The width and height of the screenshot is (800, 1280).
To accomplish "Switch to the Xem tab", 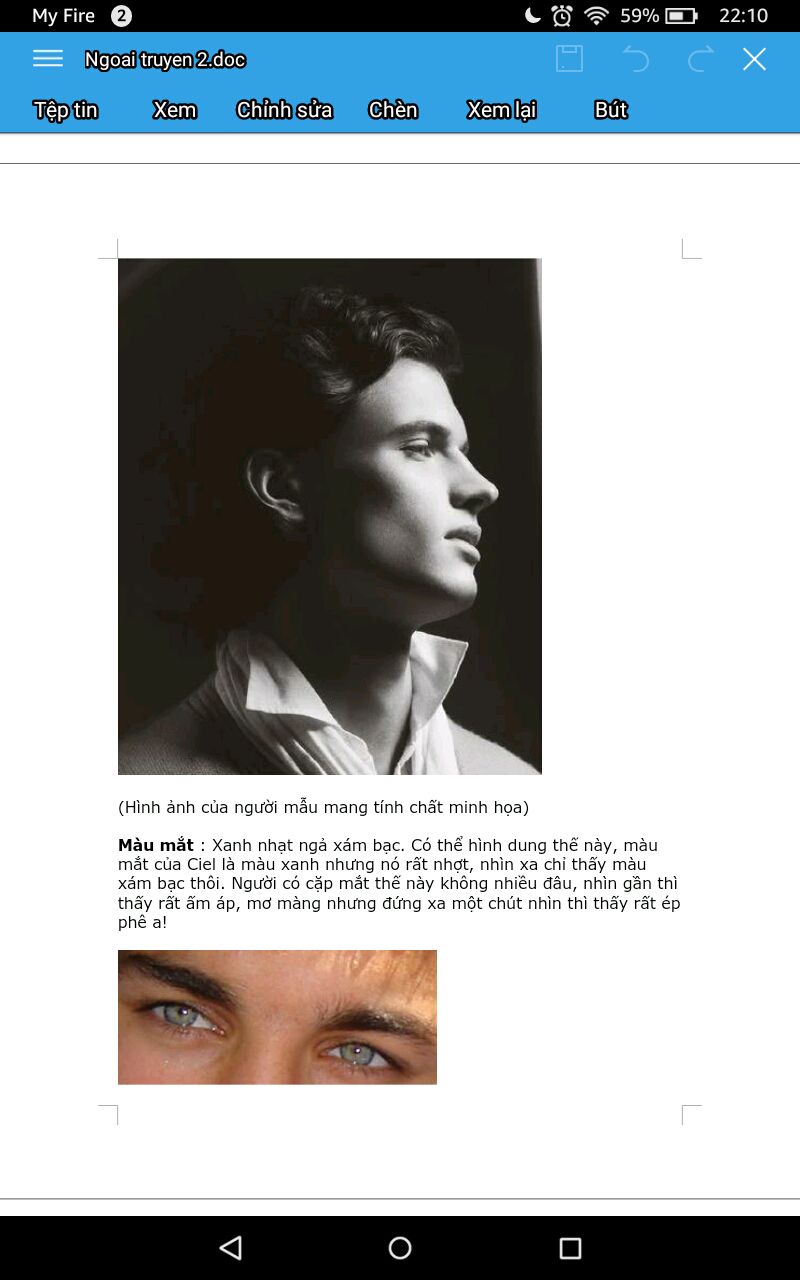I will (174, 110).
